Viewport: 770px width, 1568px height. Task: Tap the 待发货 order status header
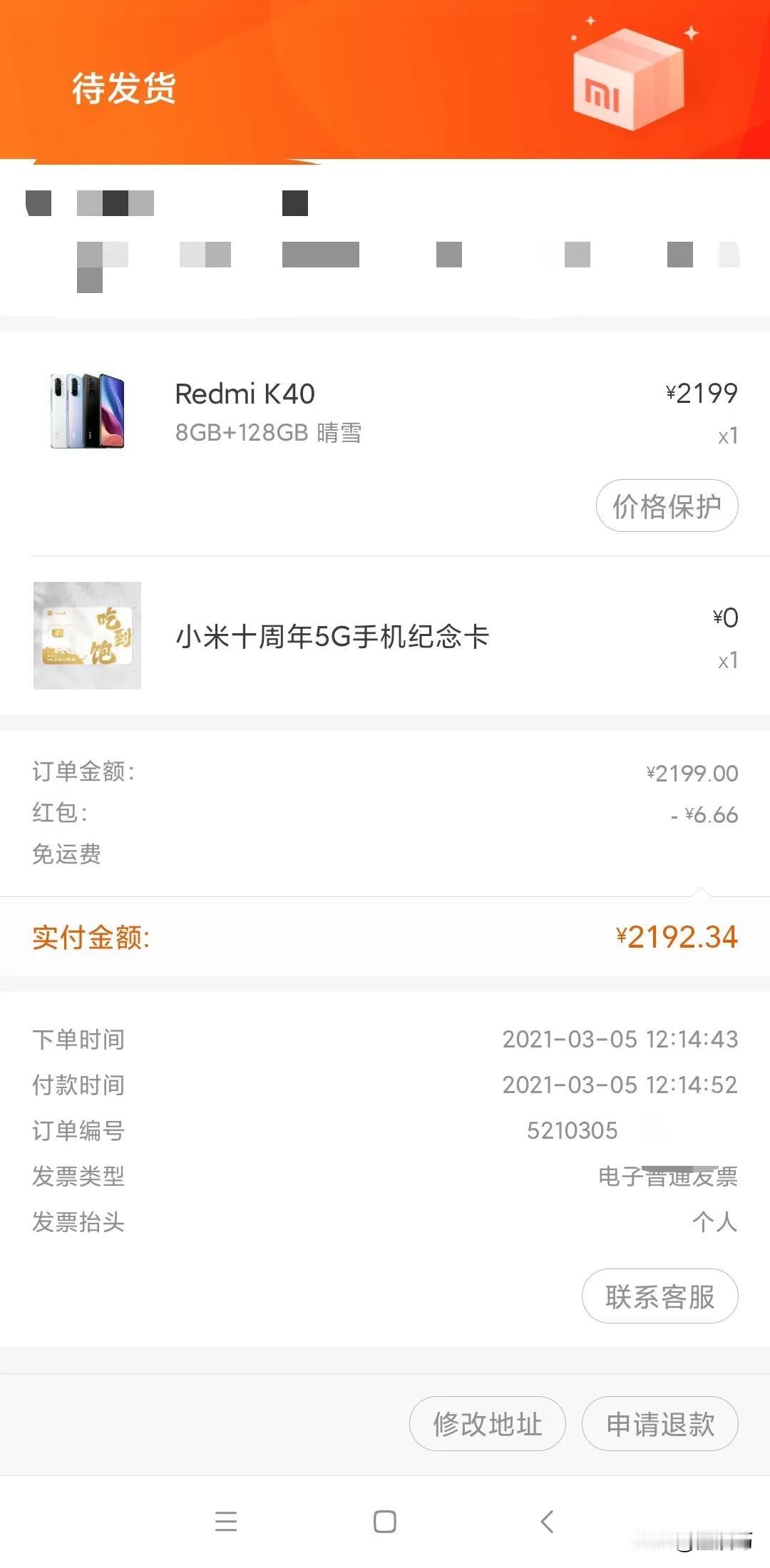pyautogui.click(x=123, y=88)
